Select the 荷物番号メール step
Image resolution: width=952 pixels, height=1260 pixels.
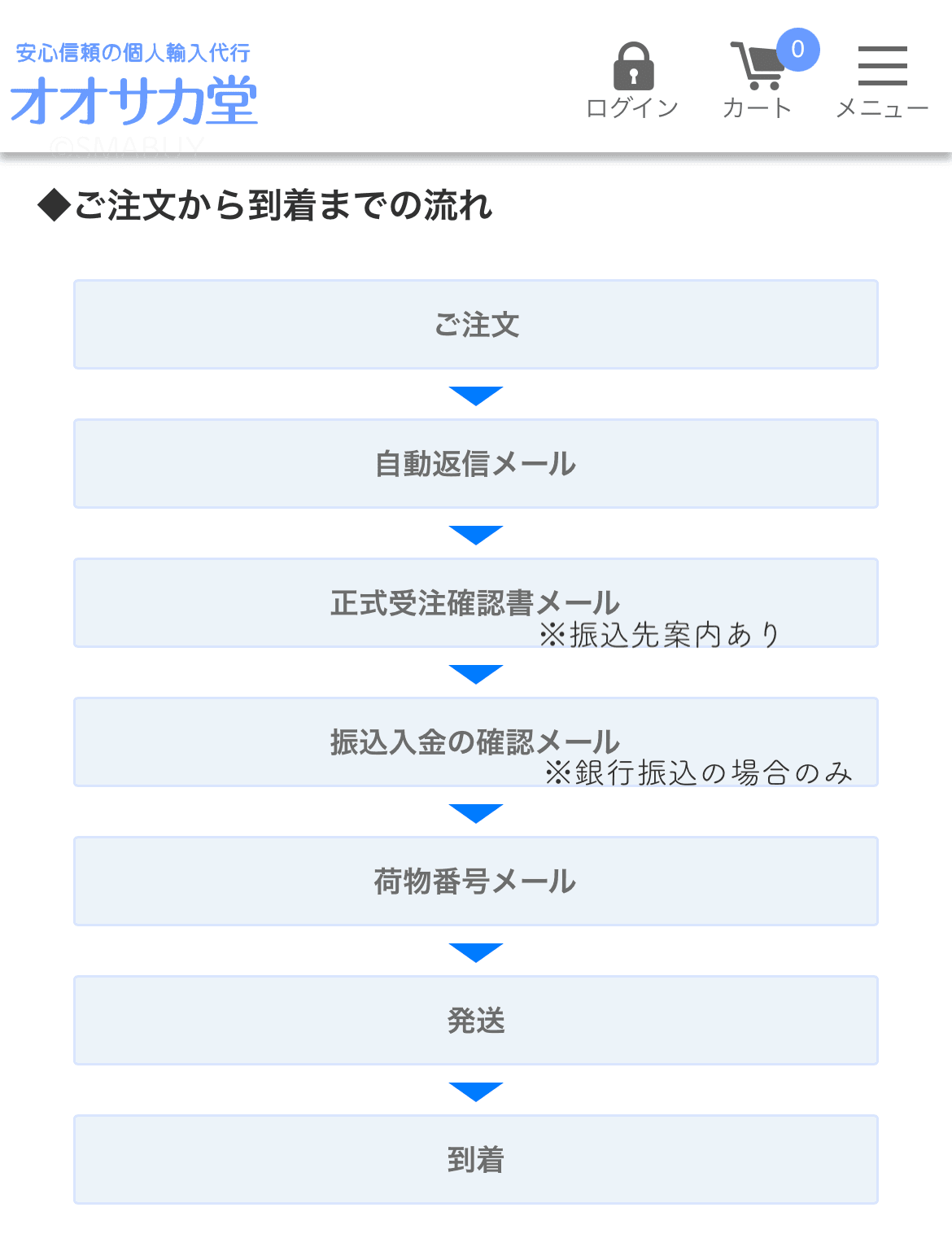click(475, 881)
